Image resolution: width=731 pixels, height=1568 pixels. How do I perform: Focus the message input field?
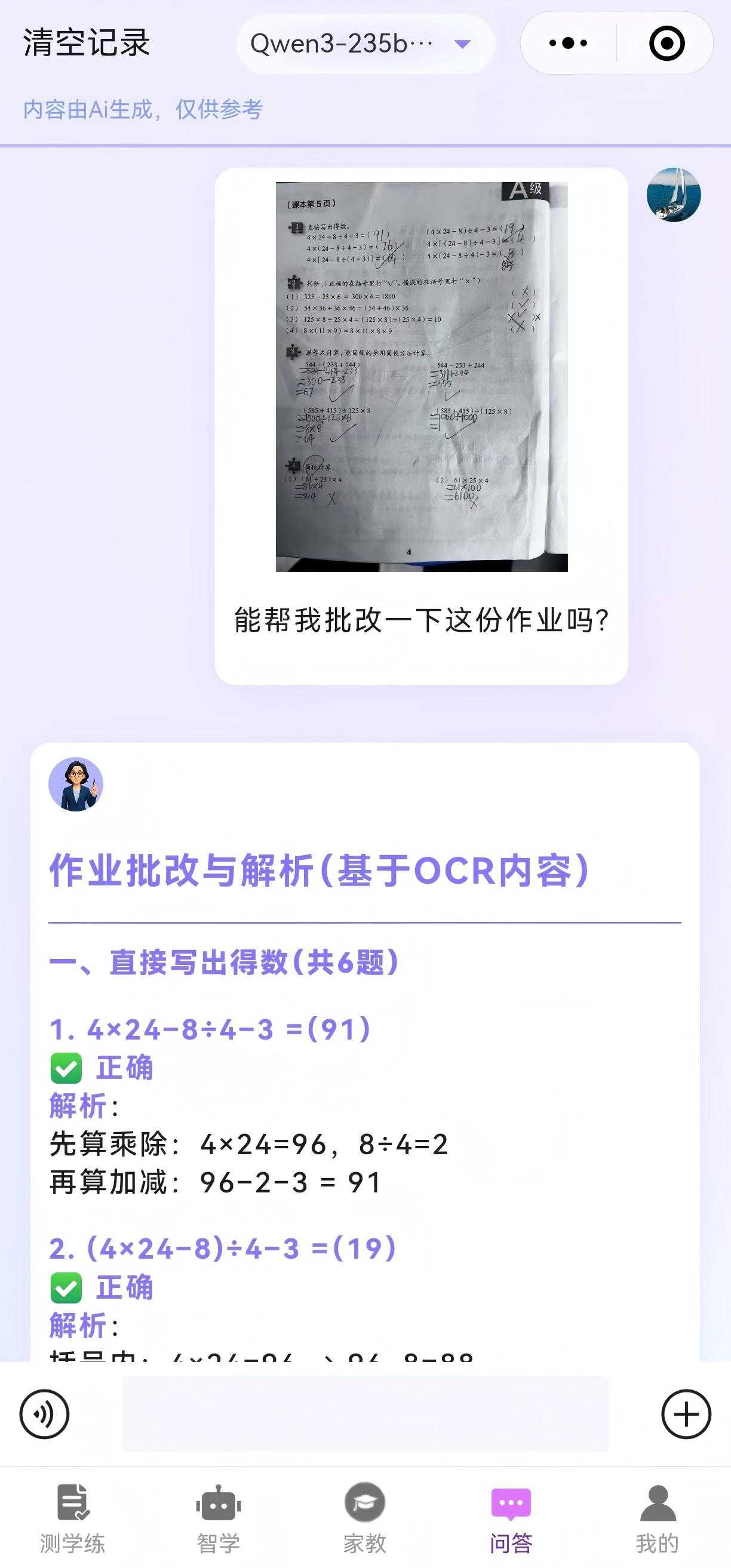pos(365,1413)
